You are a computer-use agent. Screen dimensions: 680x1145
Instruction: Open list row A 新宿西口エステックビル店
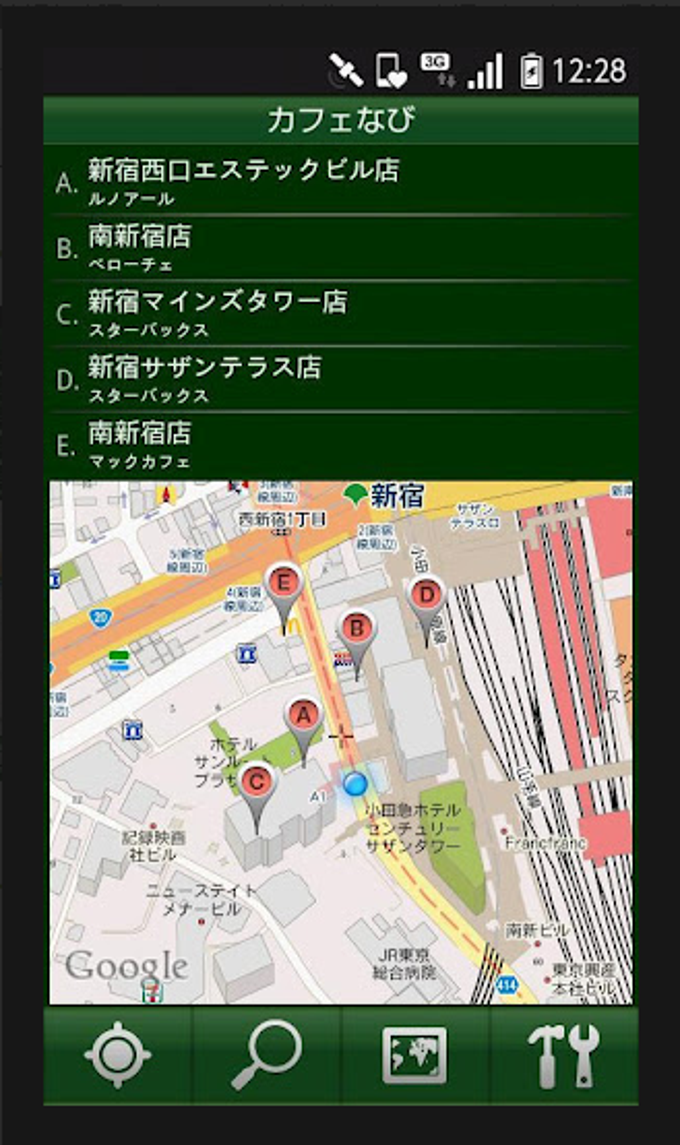[x=340, y=181]
